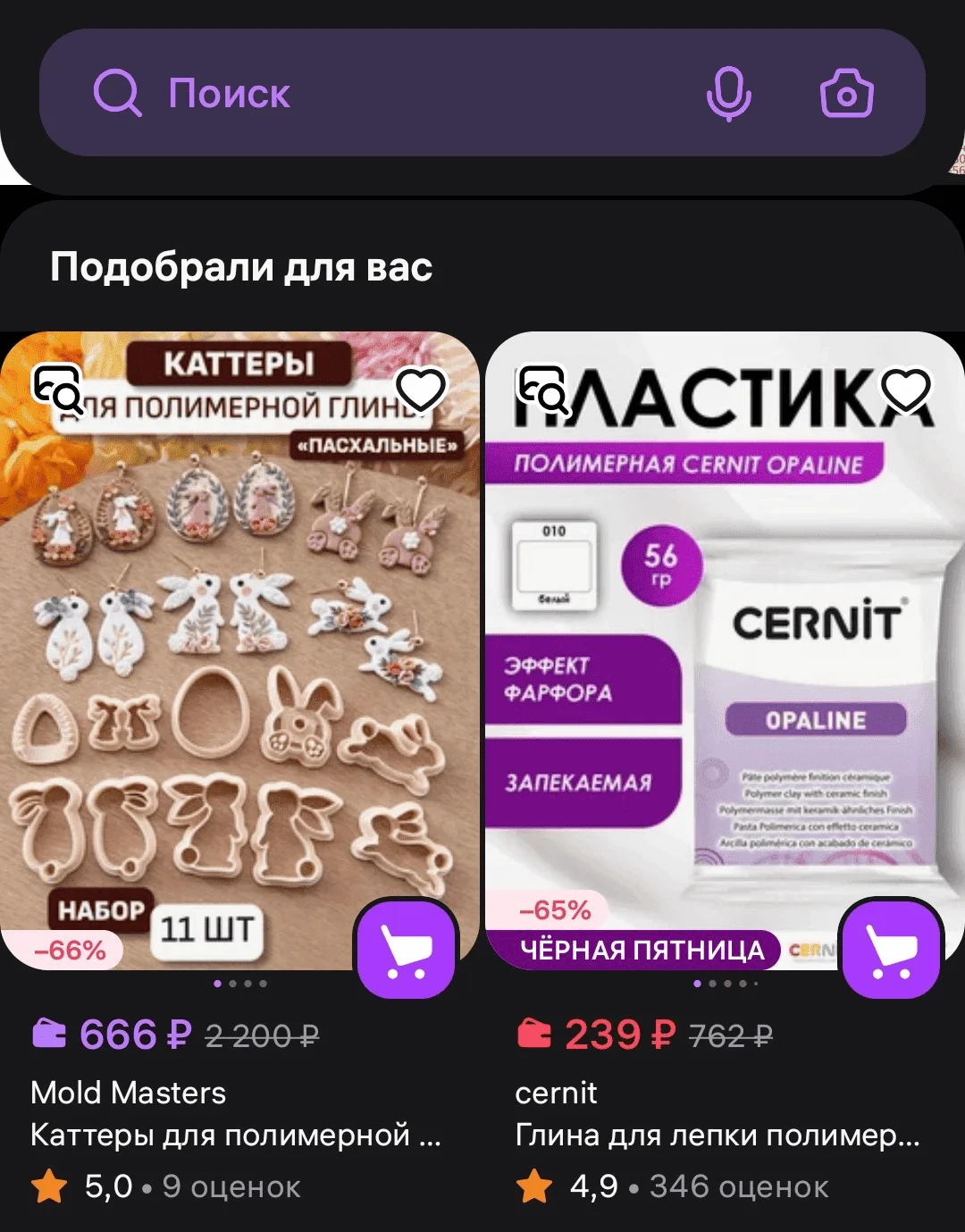Find similar items to cernit clay
Image resolution: width=965 pixels, height=1232 pixels.
[543, 389]
